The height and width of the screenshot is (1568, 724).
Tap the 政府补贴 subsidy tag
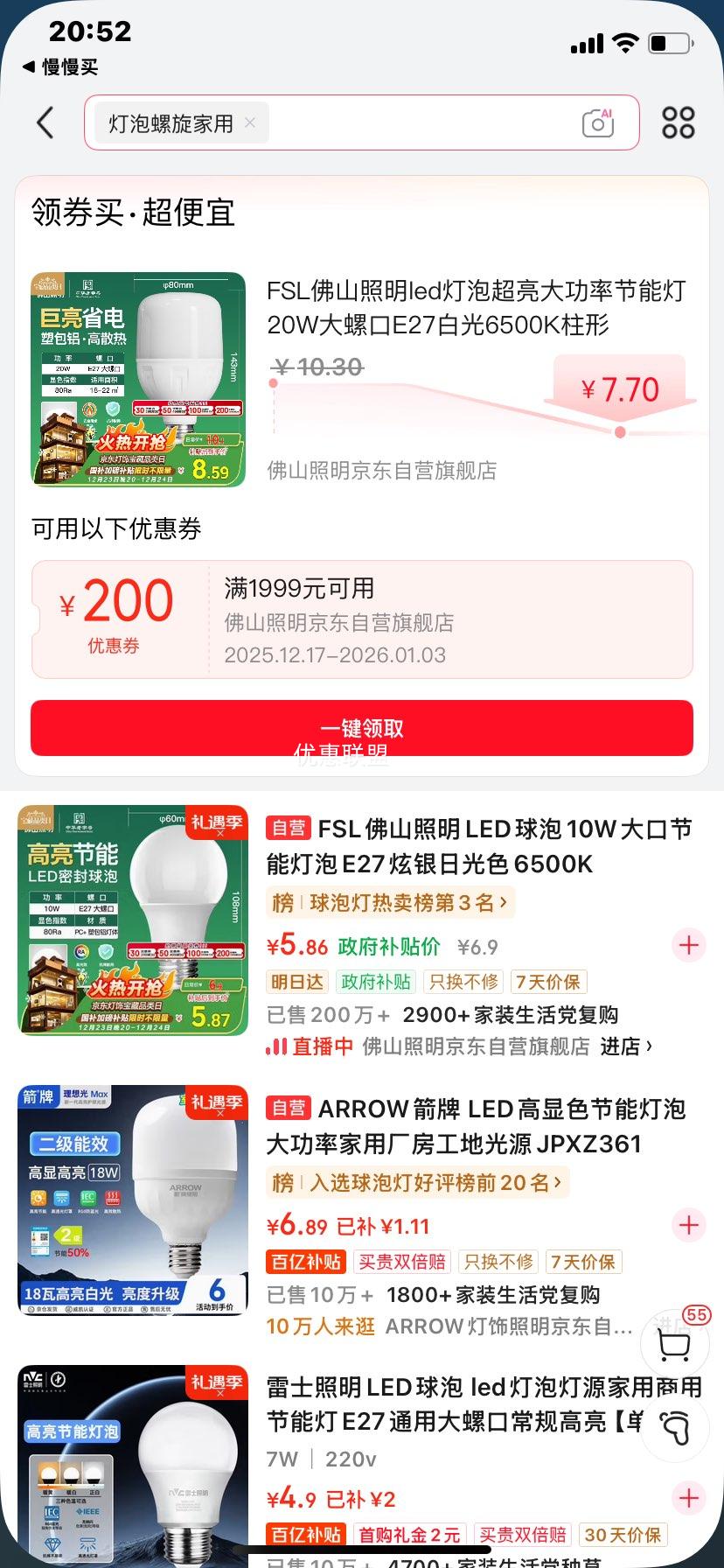tap(375, 982)
